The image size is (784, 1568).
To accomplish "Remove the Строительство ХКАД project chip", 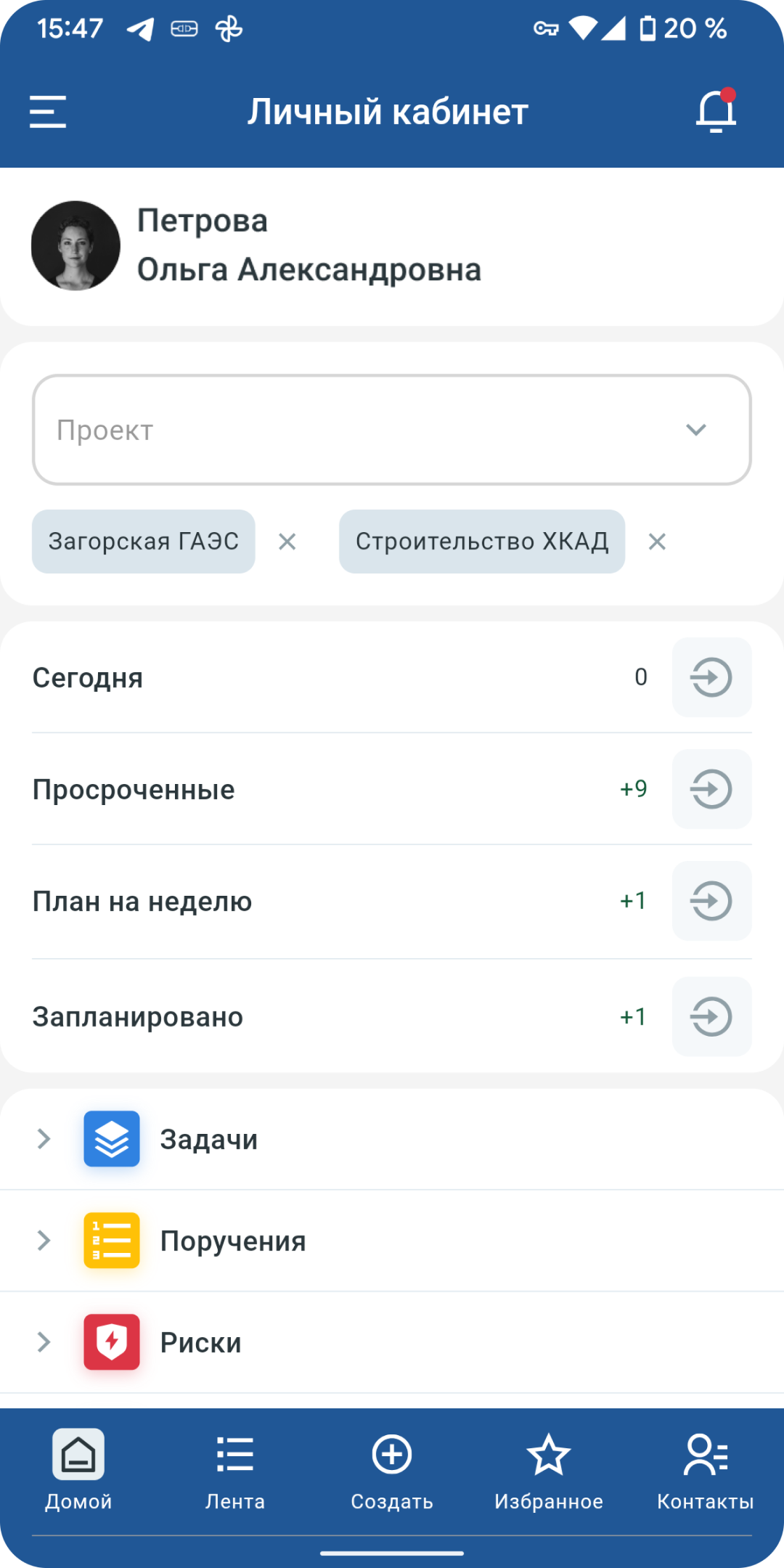I will (657, 542).
